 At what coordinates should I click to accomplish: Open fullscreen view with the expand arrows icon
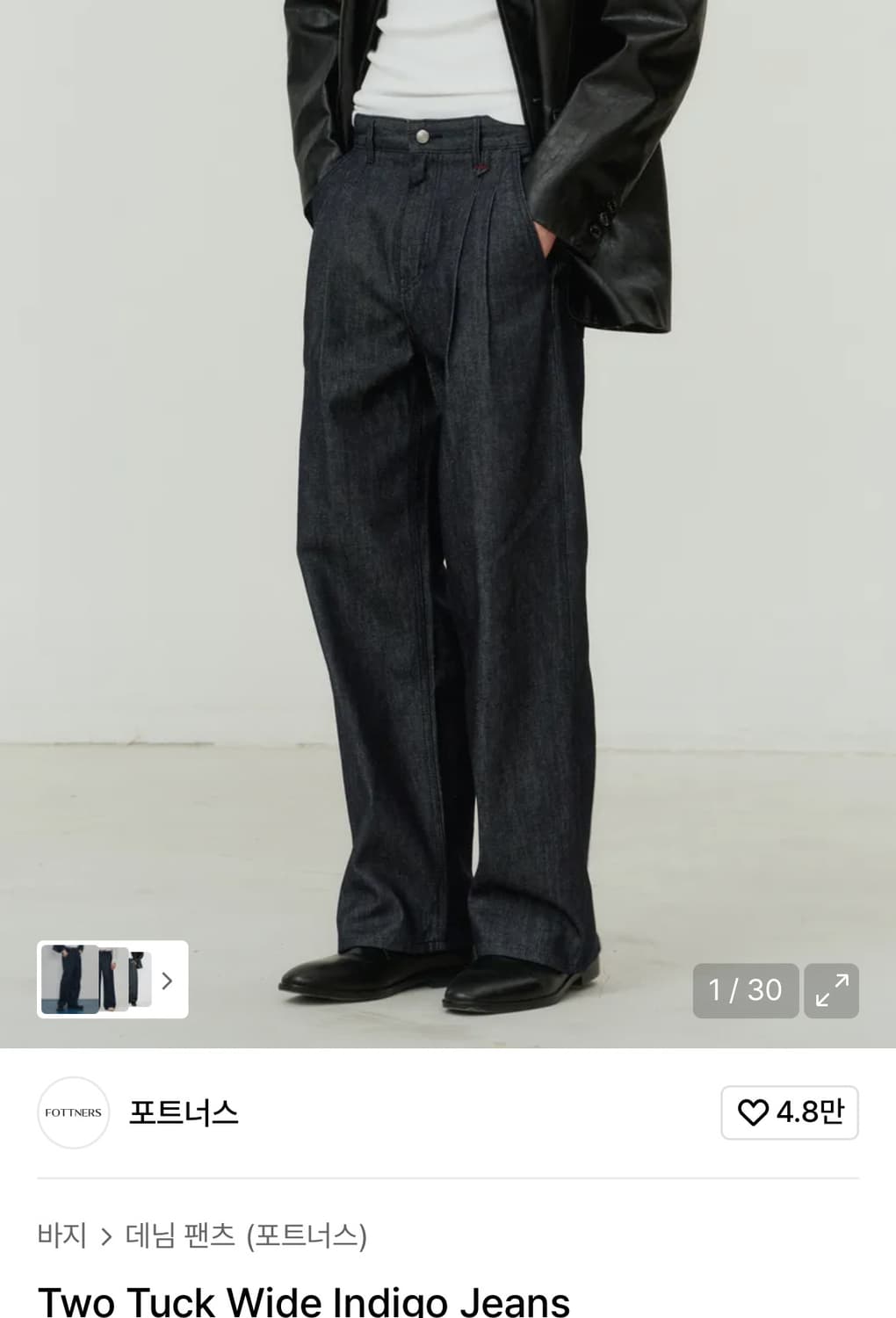pyautogui.click(x=831, y=991)
